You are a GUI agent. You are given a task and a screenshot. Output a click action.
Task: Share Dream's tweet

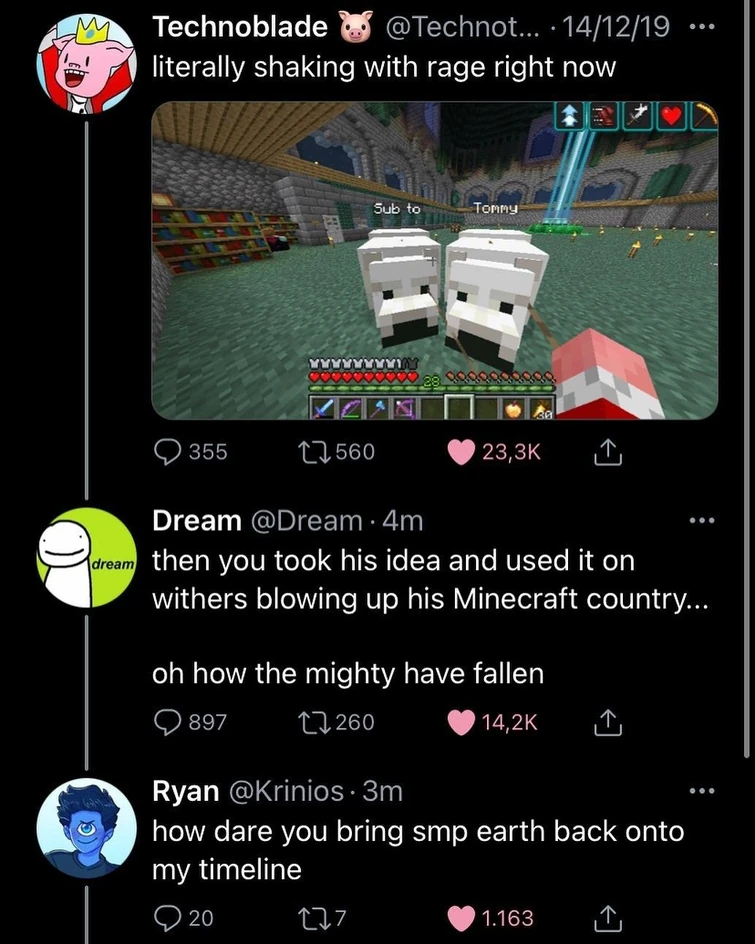tap(607, 721)
